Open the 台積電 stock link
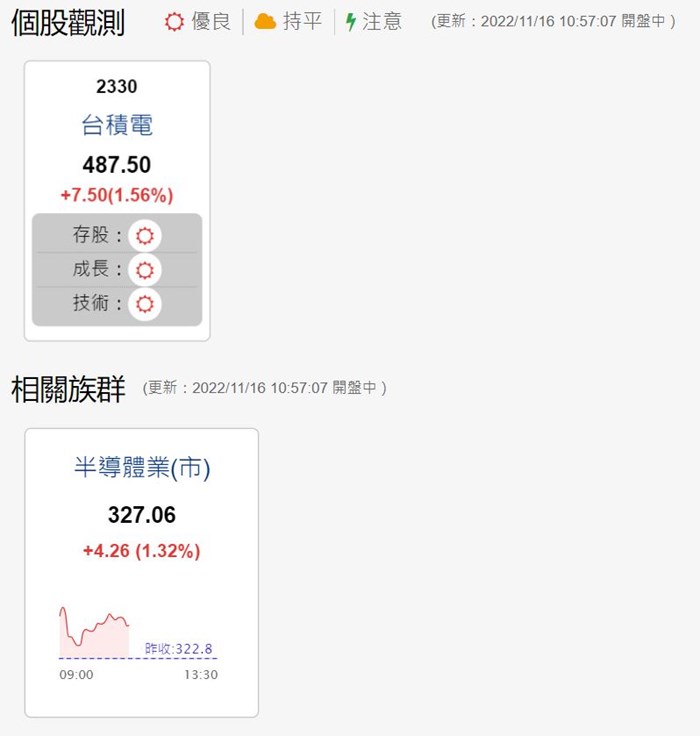 pos(117,126)
